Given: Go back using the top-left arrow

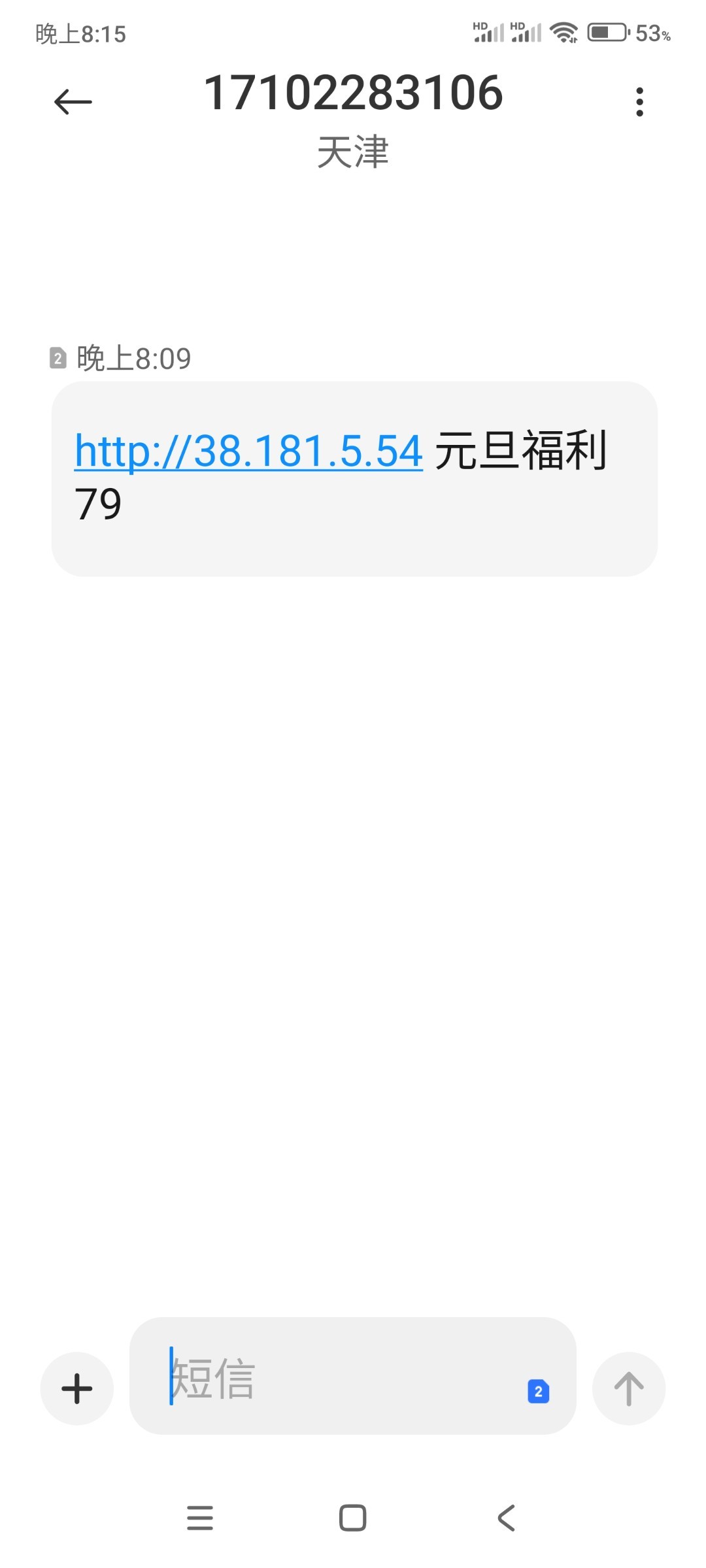Looking at the screenshot, I should pyautogui.click(x=73, y=102).
